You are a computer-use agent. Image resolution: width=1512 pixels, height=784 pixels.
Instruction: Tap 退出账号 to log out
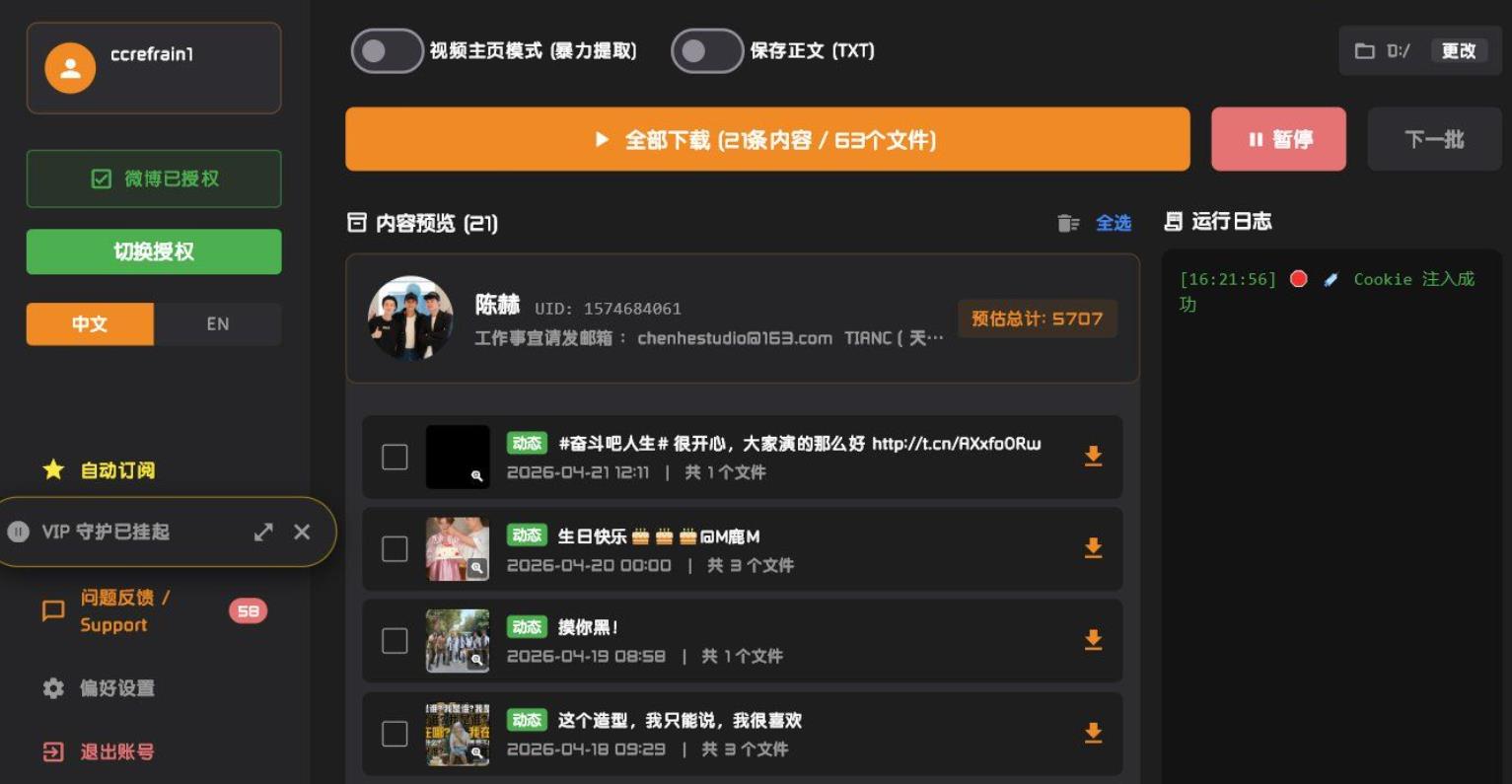click(116, 751)
